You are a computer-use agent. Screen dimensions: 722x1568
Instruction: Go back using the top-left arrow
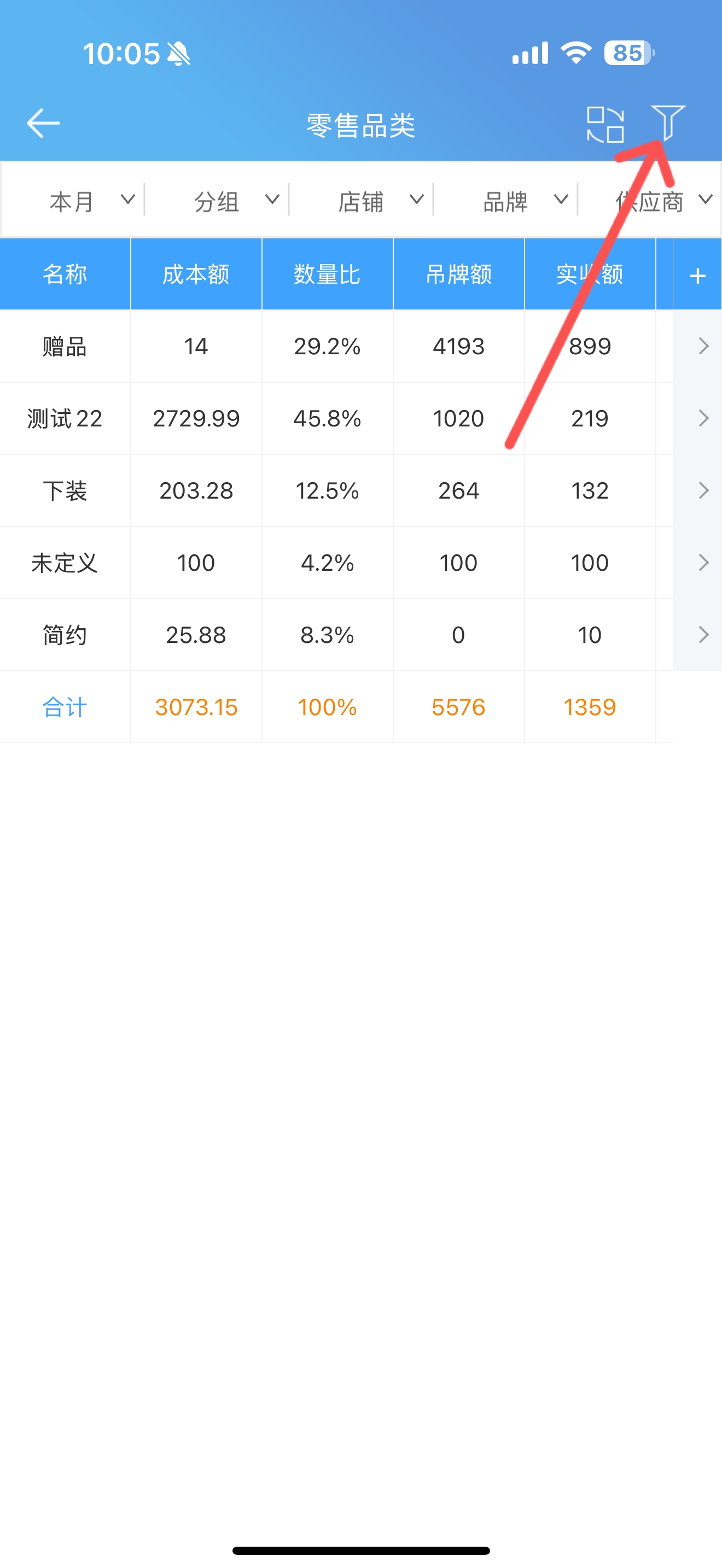(x=43, y=124)
